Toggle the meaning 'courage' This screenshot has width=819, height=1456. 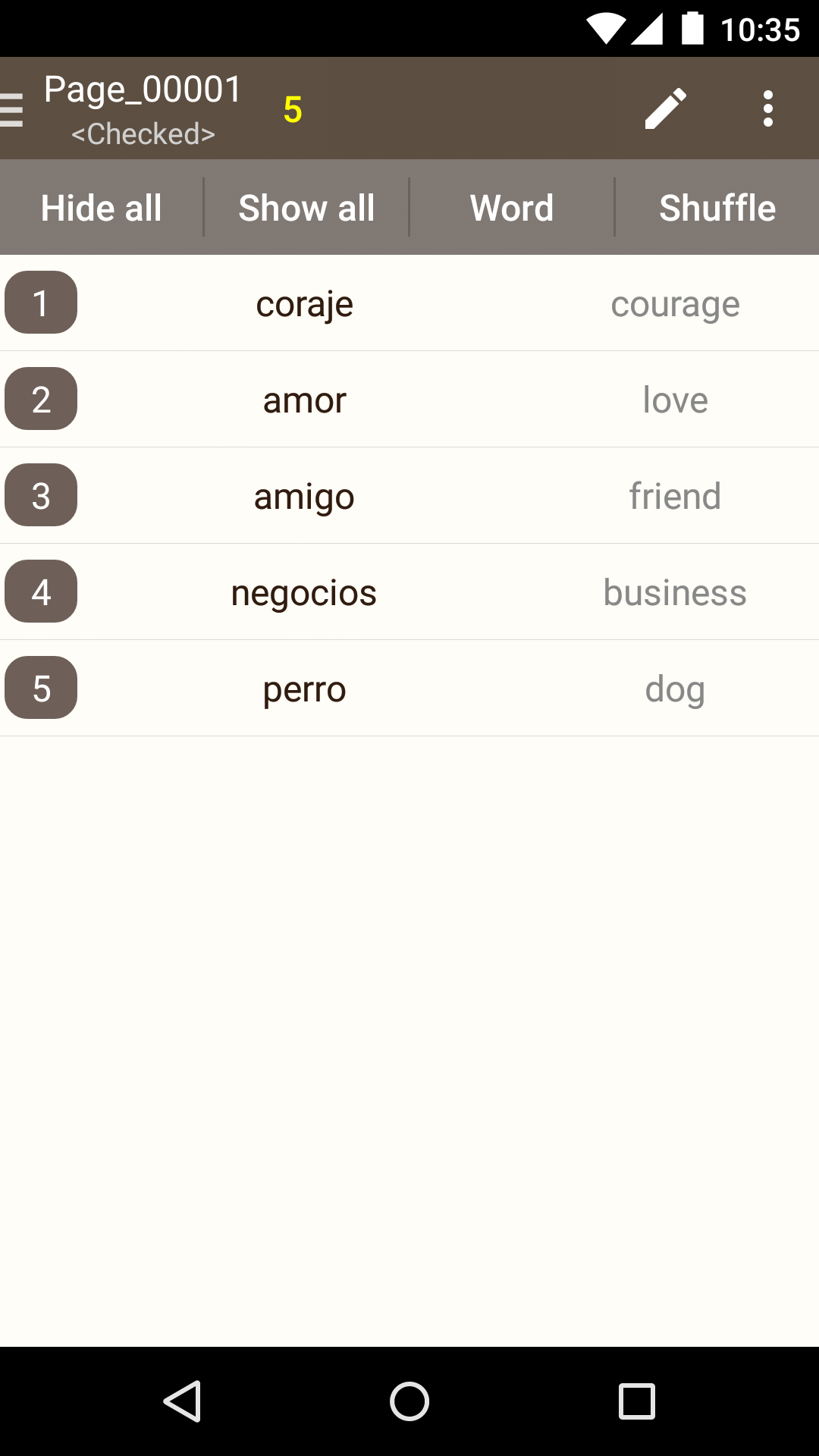coord(675,304)
